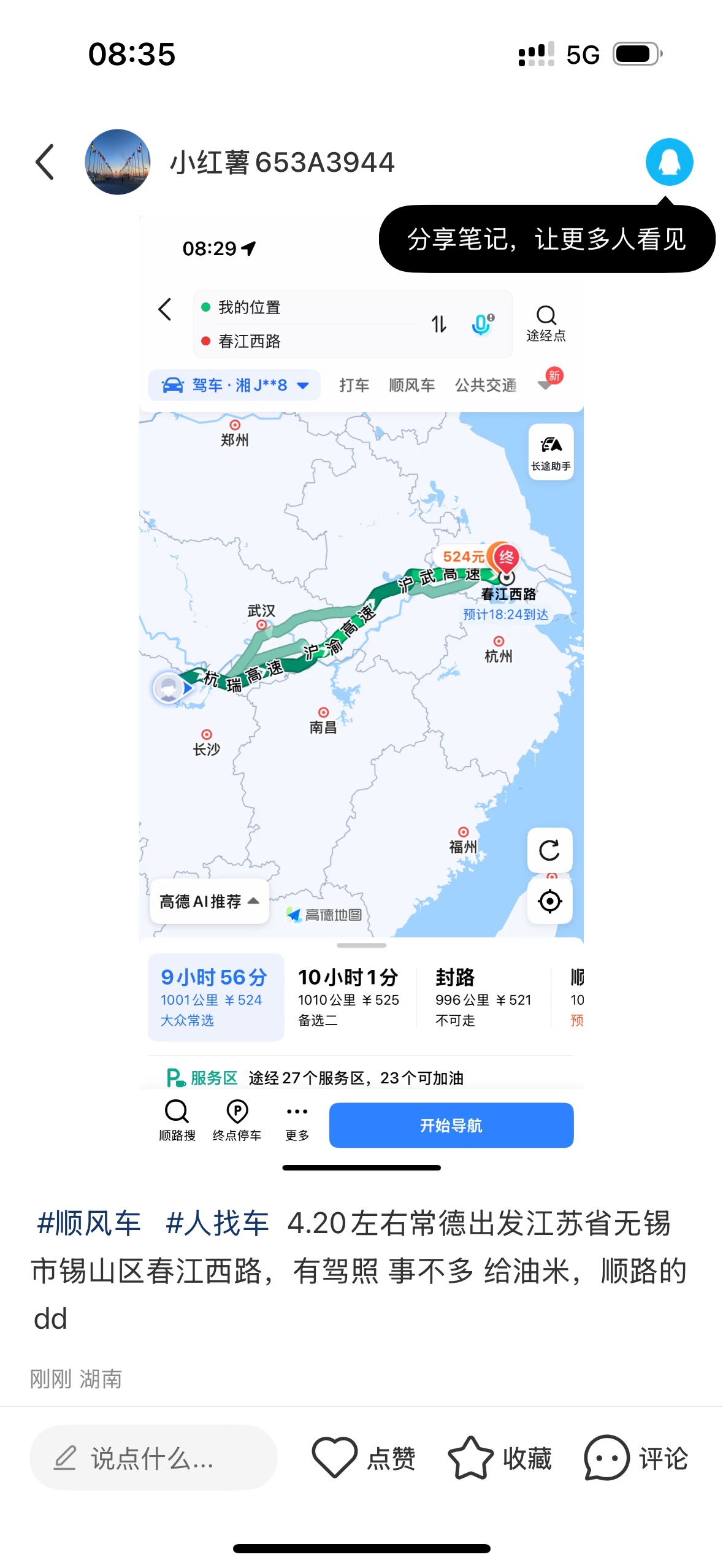Open comments via 评论
723x1568 pixels.
pos(636,1458)
